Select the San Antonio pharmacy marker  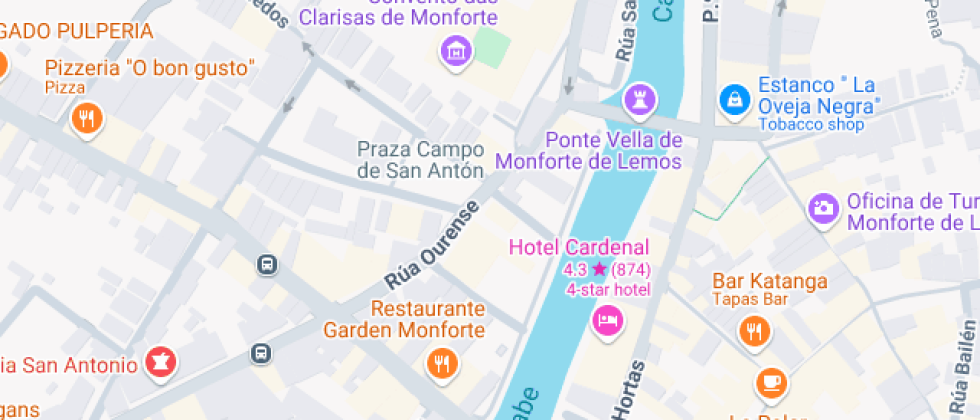pyautogui.click(x=158, y=362)
